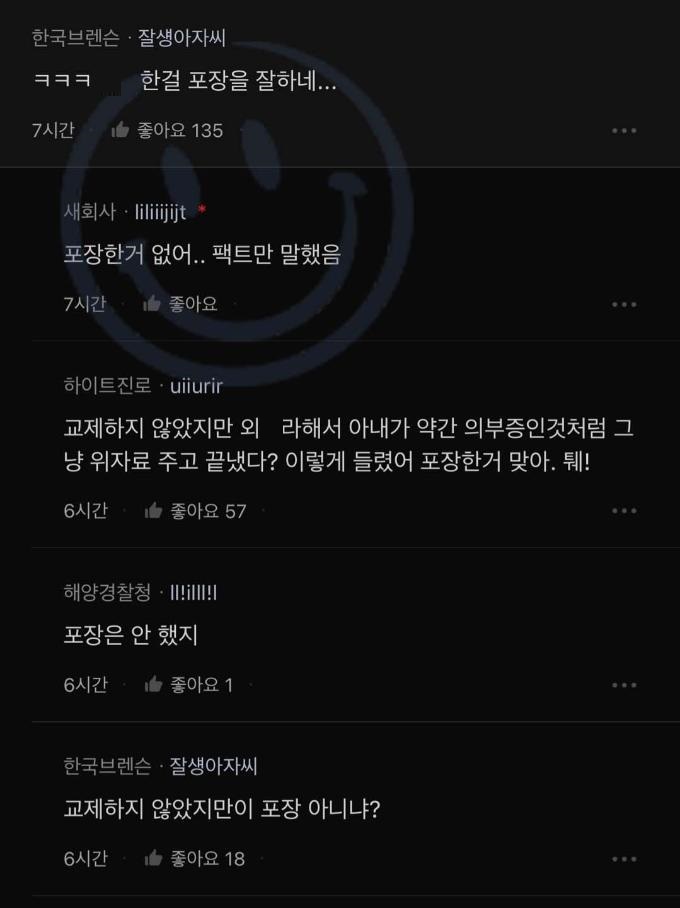Open the more options on uiiurir's reply
This screenshot has height=908, width=680.
click(x=624, y=511)
